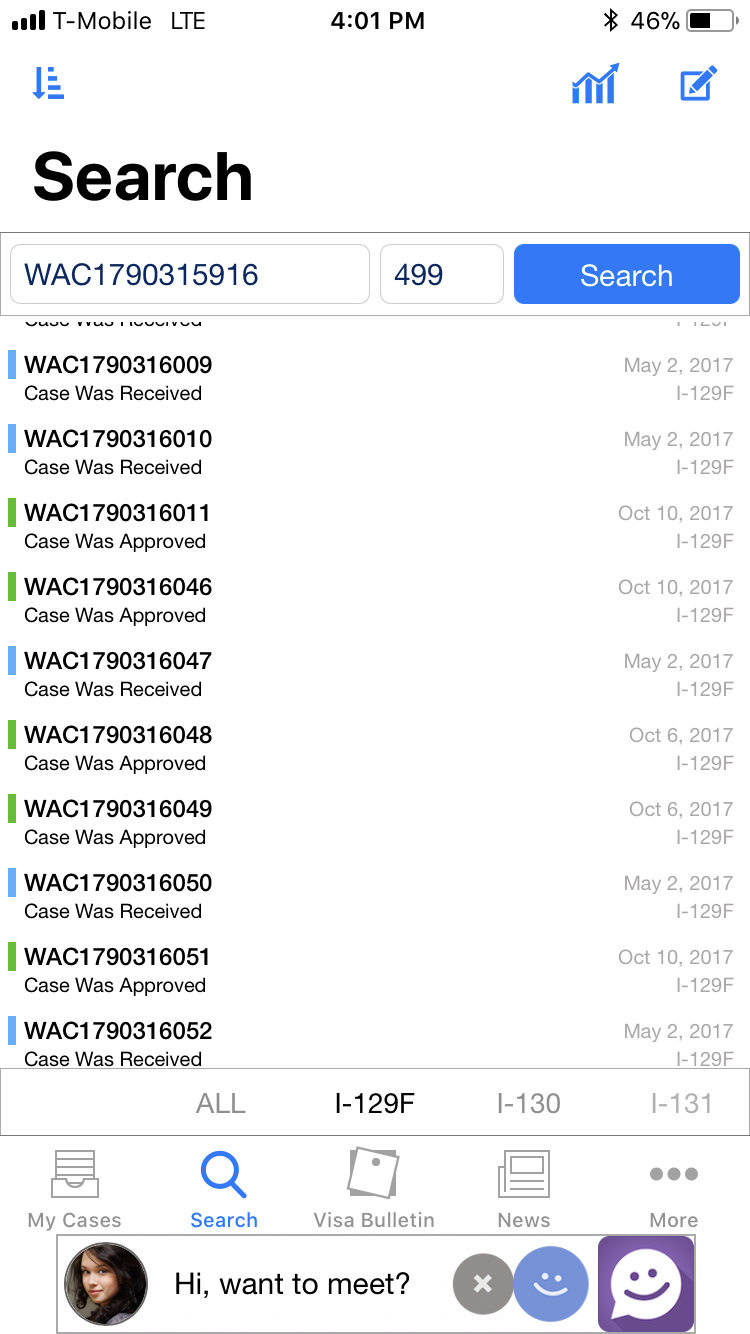750x1334 pixels.
Task: Open case WAC1790316048
Action: point(375,748)
